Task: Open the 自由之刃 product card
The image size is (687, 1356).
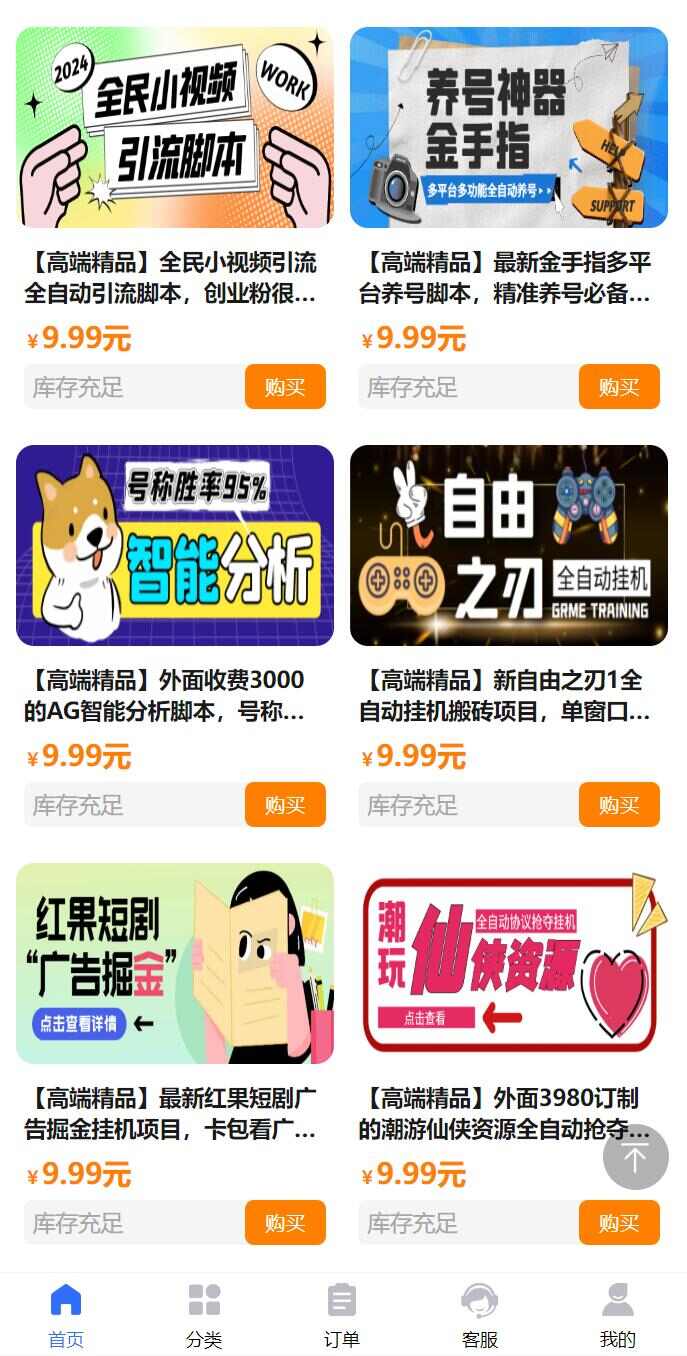Action: coord(509,546)
